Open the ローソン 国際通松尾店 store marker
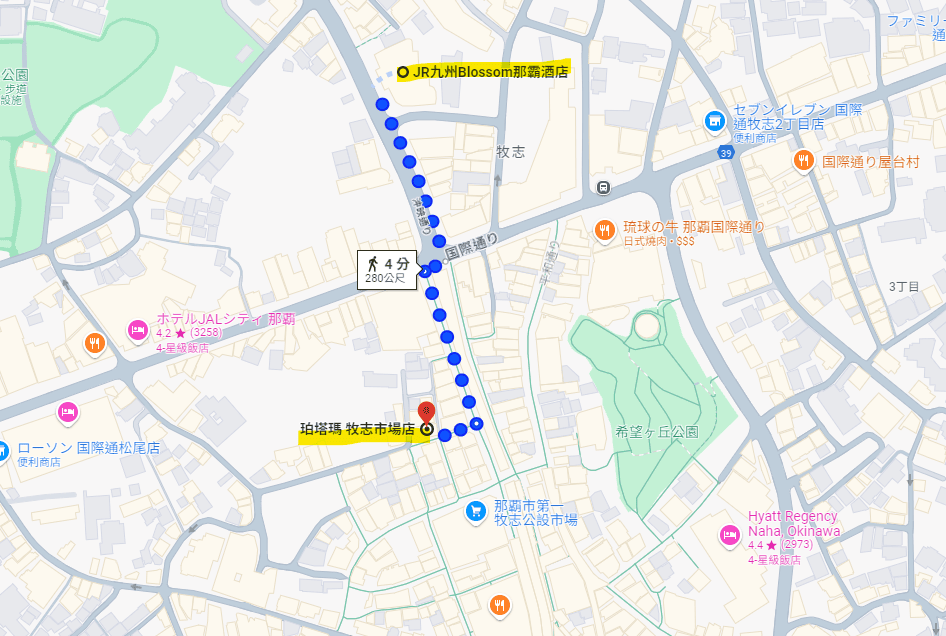The image size is (946, 636). click(4, 449)
